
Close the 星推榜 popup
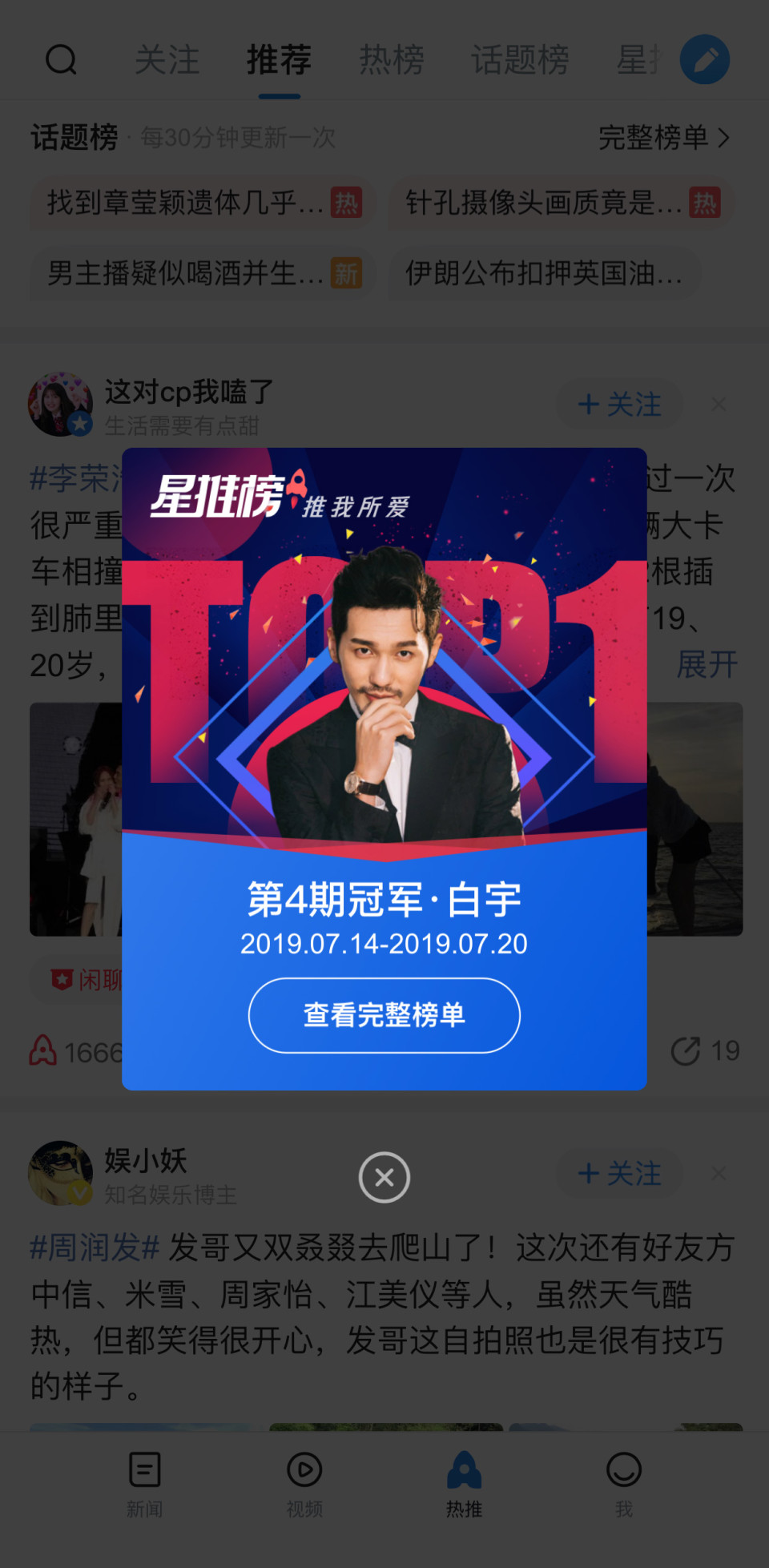click(x=384, y=1177)
